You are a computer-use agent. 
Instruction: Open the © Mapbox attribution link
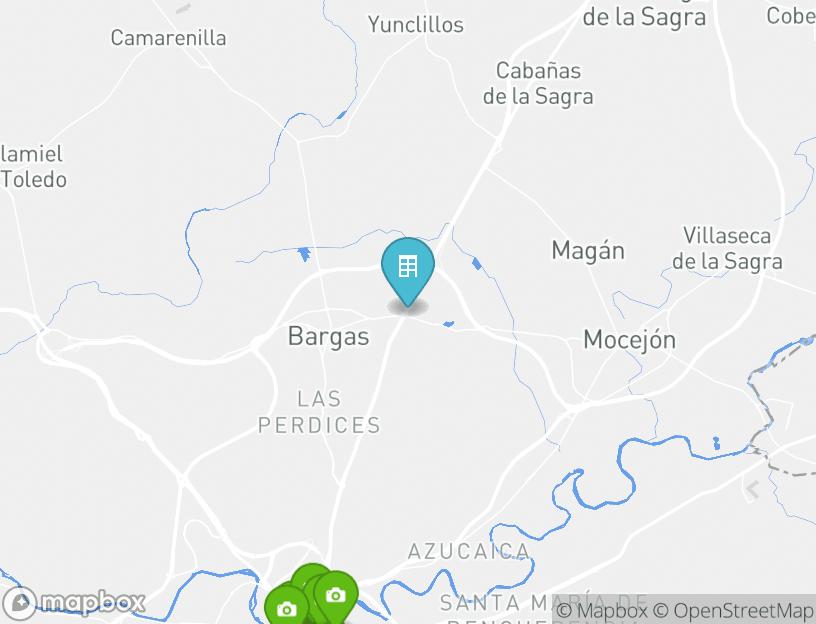point(602,610)
